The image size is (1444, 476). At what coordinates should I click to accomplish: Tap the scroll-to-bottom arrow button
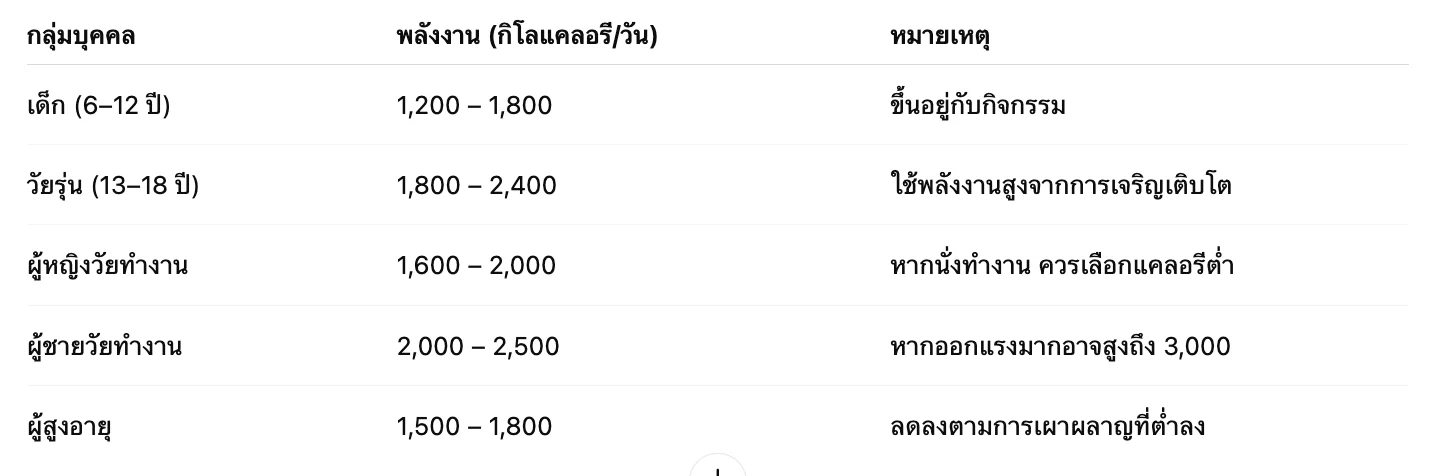click(718, 469)
